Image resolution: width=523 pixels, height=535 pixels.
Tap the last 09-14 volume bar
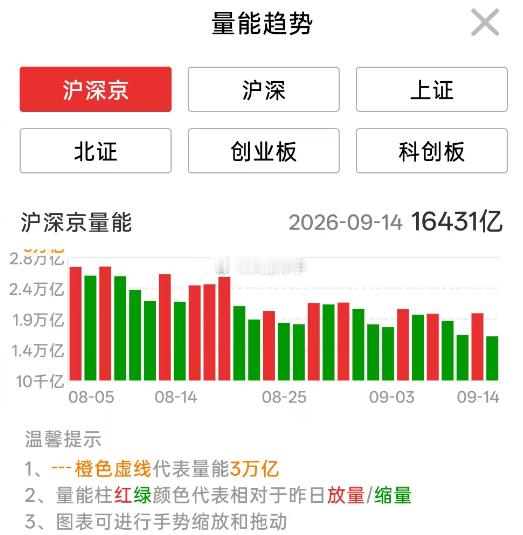492,358
